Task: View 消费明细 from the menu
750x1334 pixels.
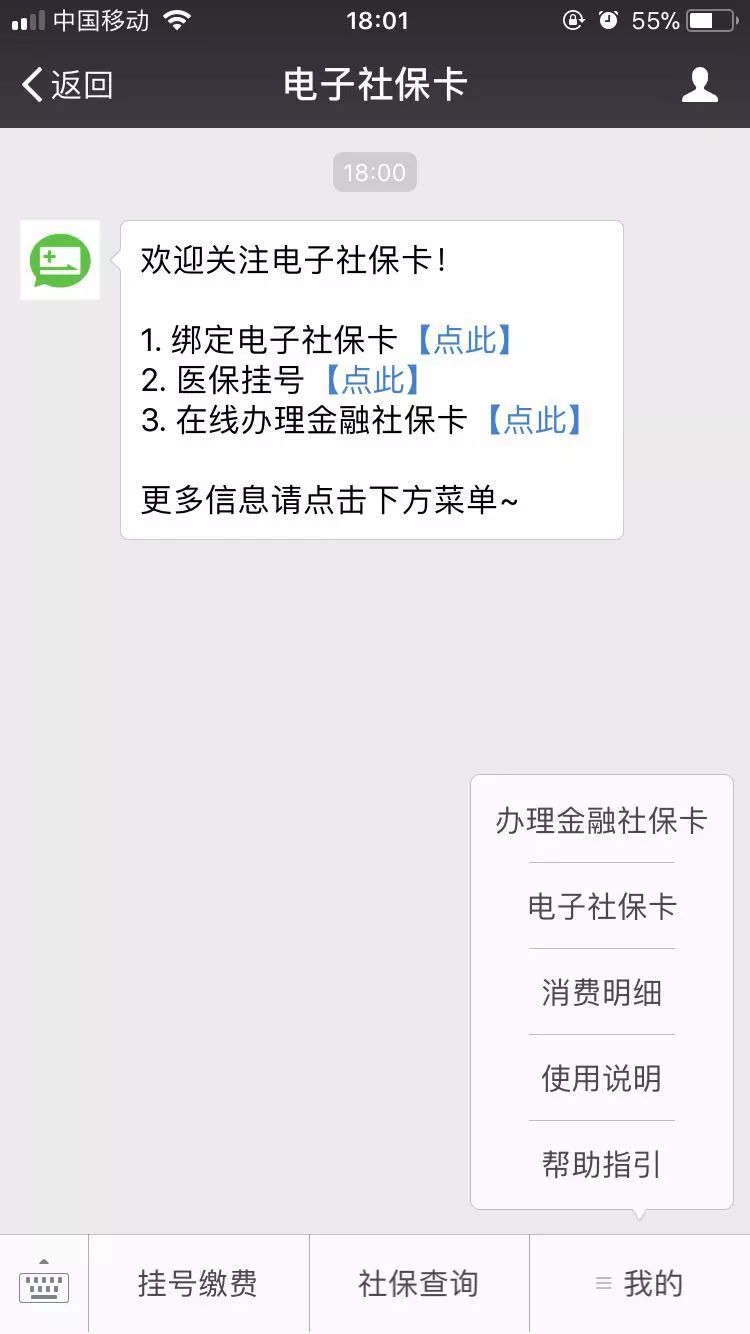Action: (x=602, y=993)
